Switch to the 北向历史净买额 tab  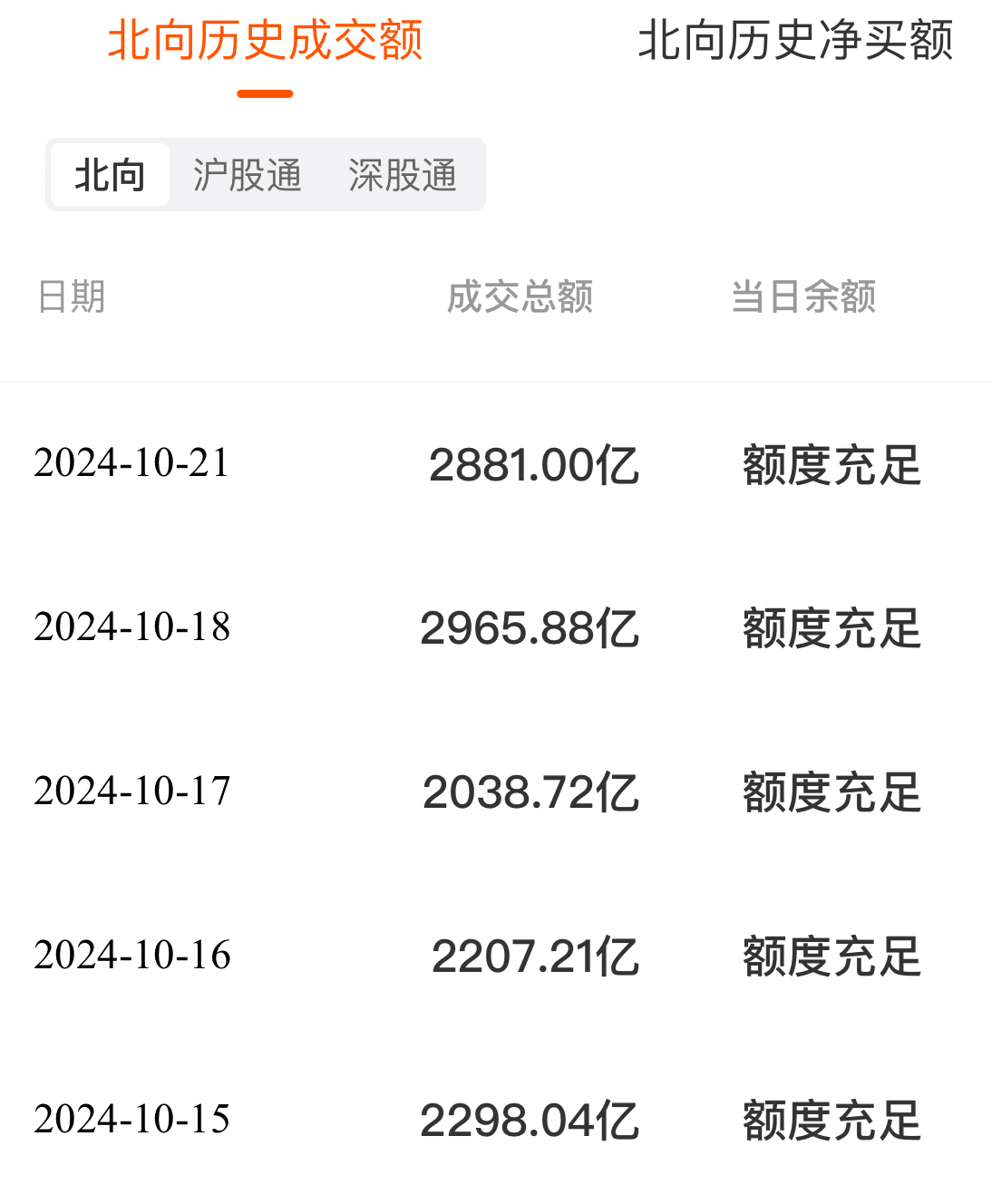point(795,43)
